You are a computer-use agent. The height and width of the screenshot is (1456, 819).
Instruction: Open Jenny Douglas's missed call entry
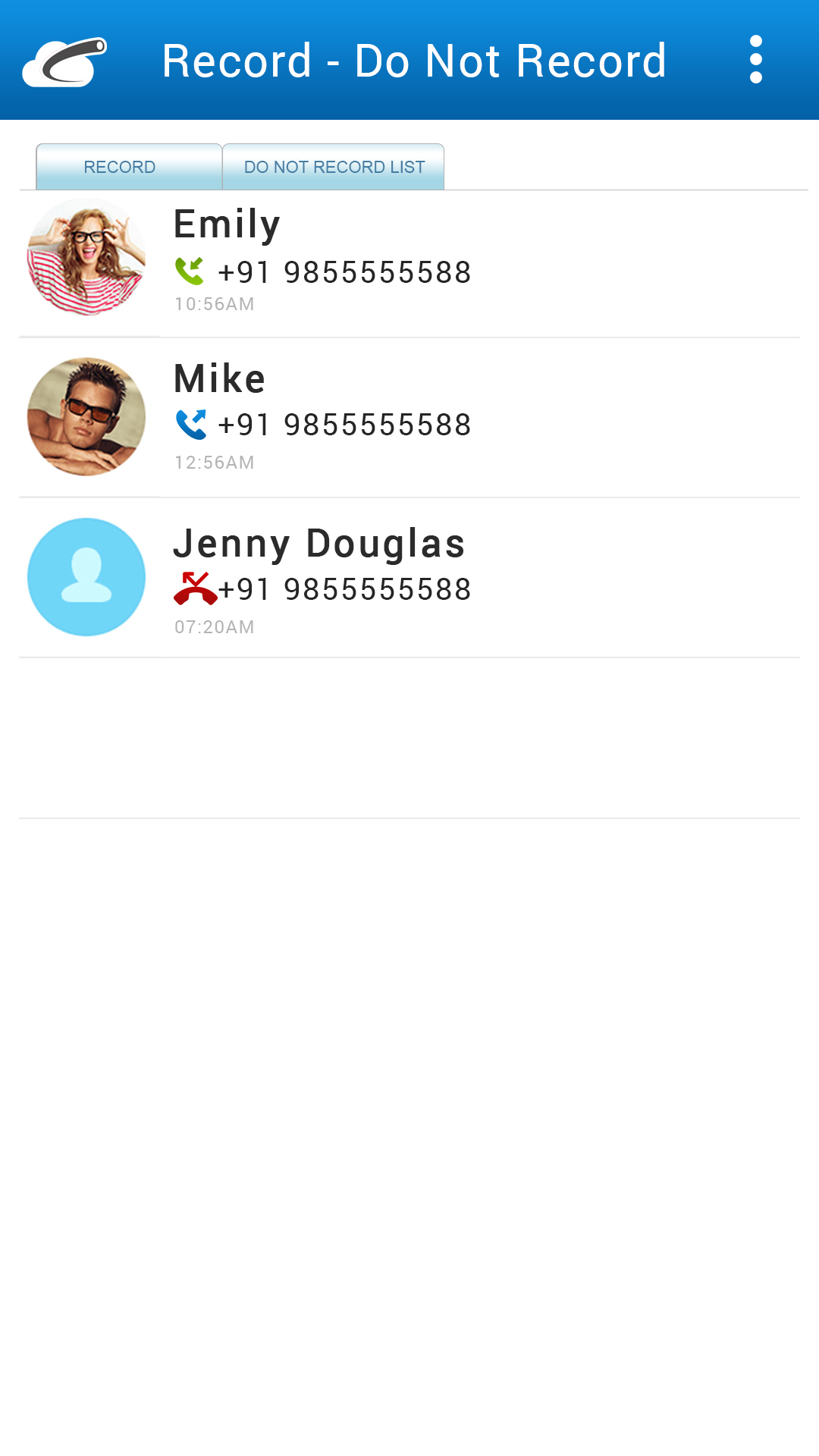(x=409, y=578)
